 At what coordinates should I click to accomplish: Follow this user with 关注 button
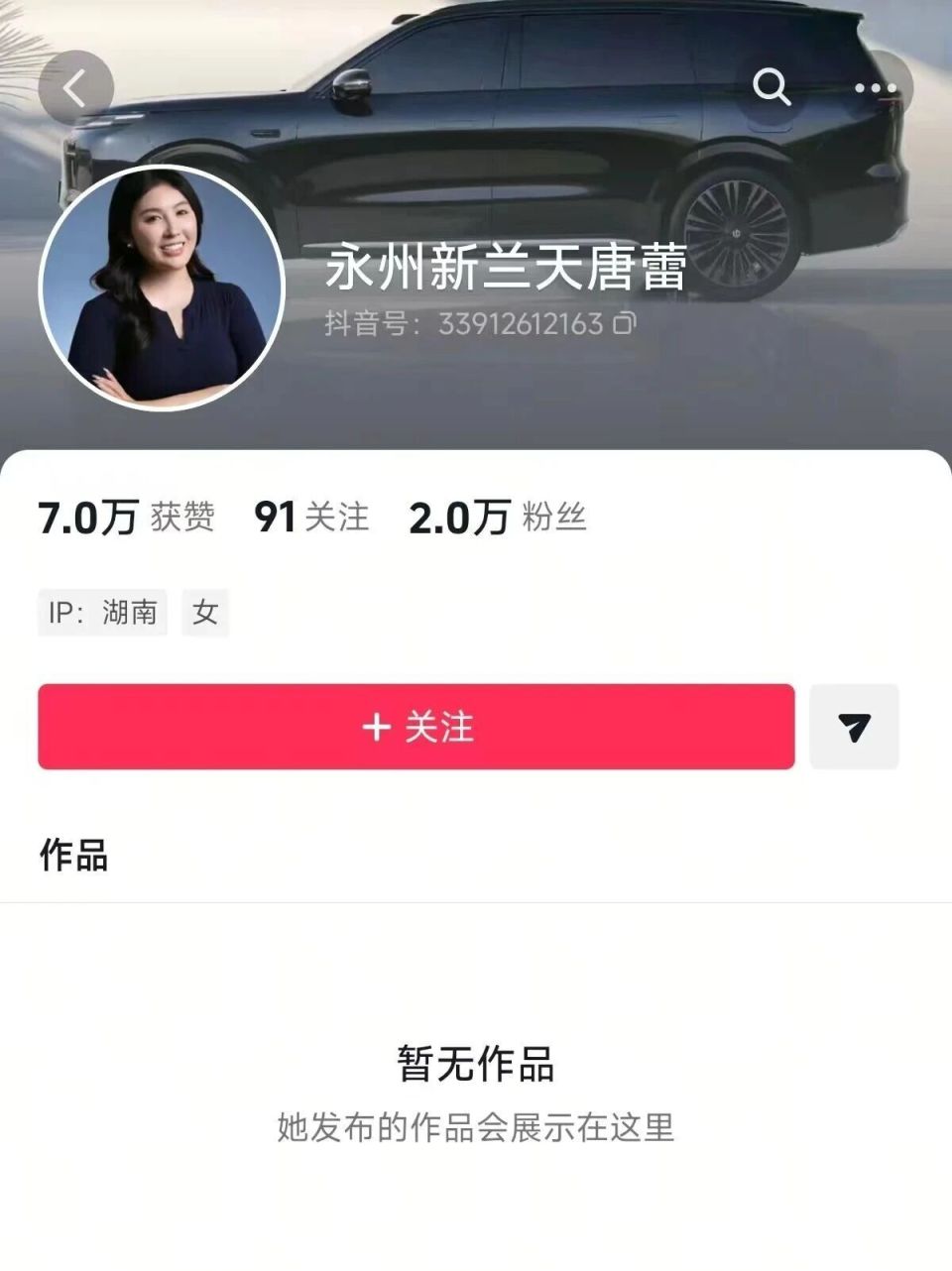pyautogui.click(x=416, y=727)
